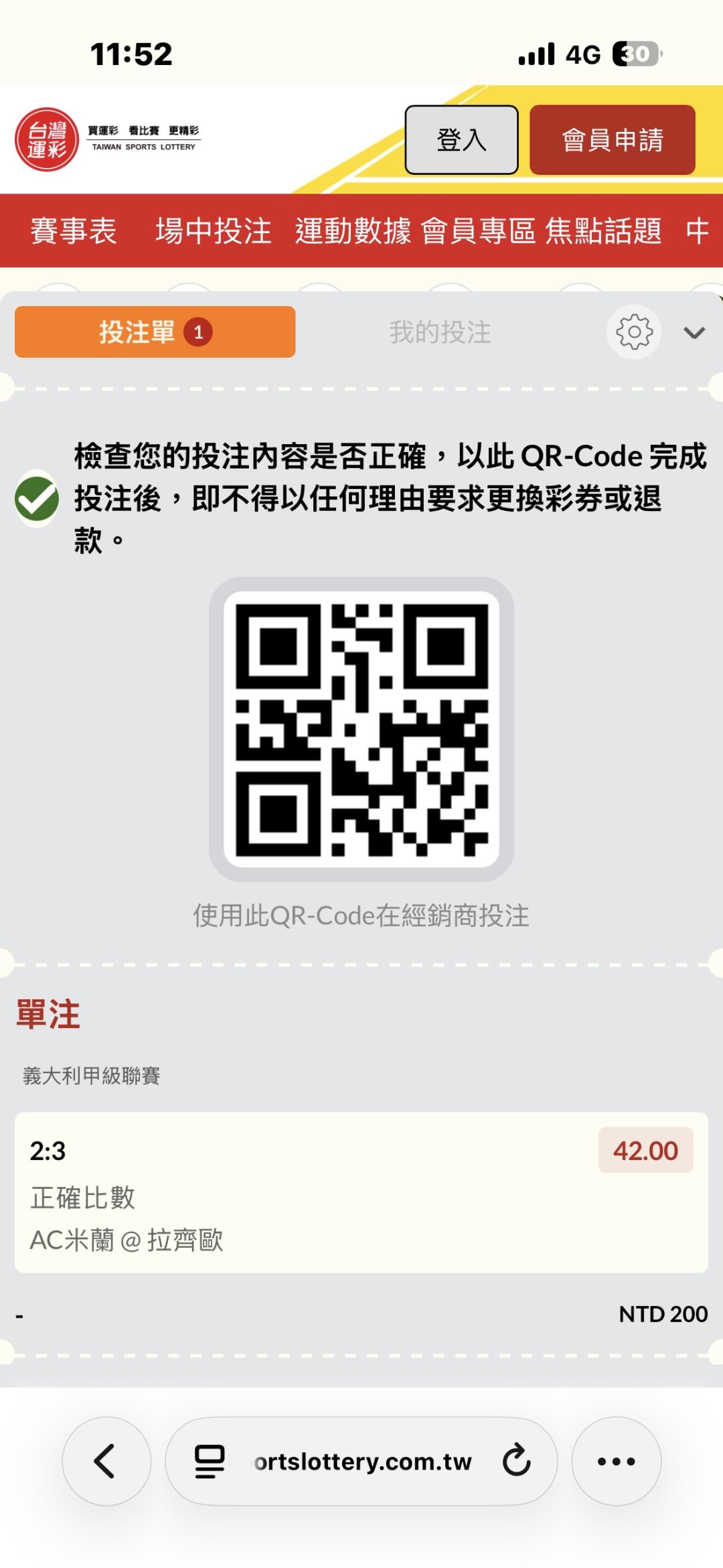The image size is (723, 1568).
Task: Tap the 42.00 odds on the 2:3 bet
Action: coord(645,1150)
